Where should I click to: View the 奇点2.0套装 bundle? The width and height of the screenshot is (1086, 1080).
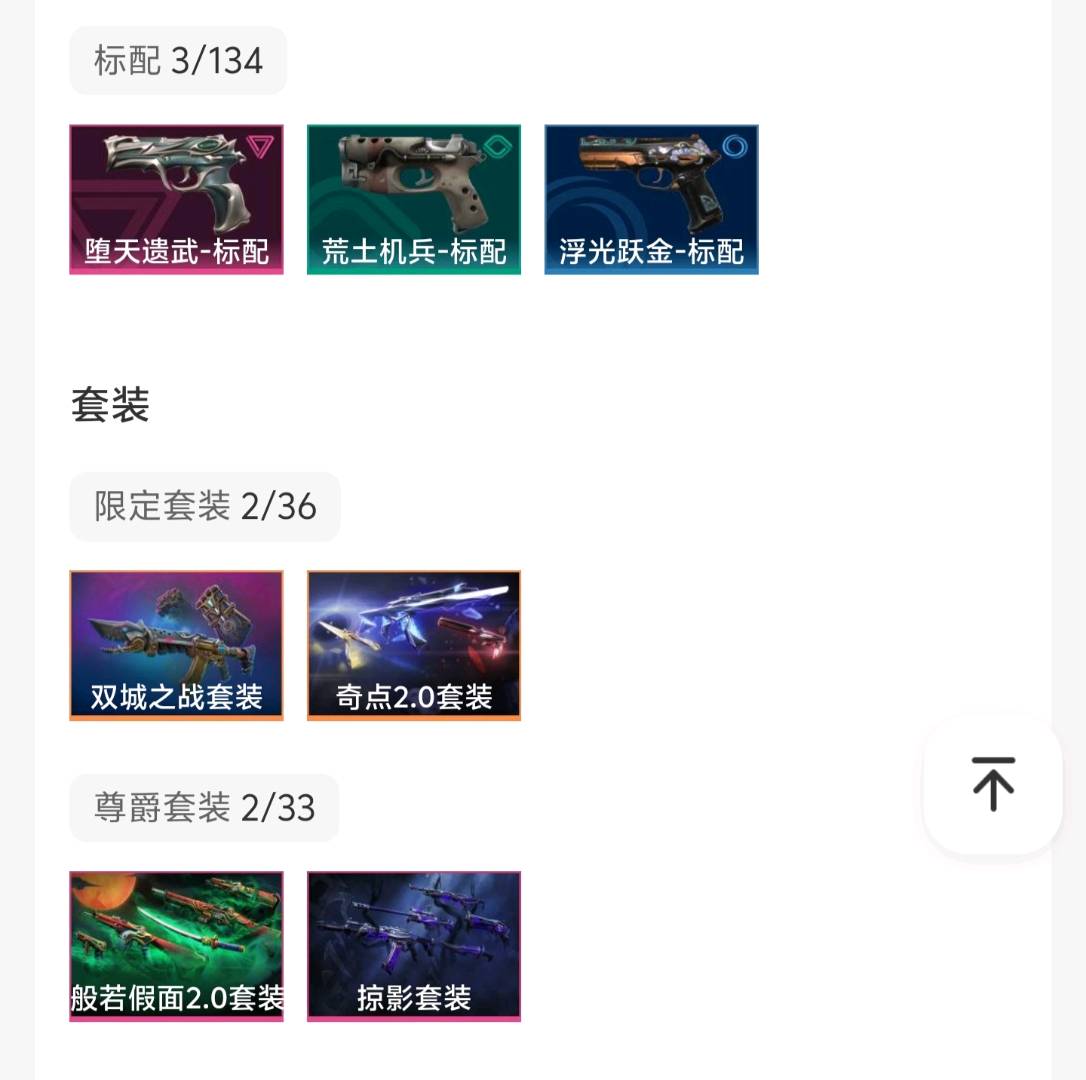tap(413, 645)
